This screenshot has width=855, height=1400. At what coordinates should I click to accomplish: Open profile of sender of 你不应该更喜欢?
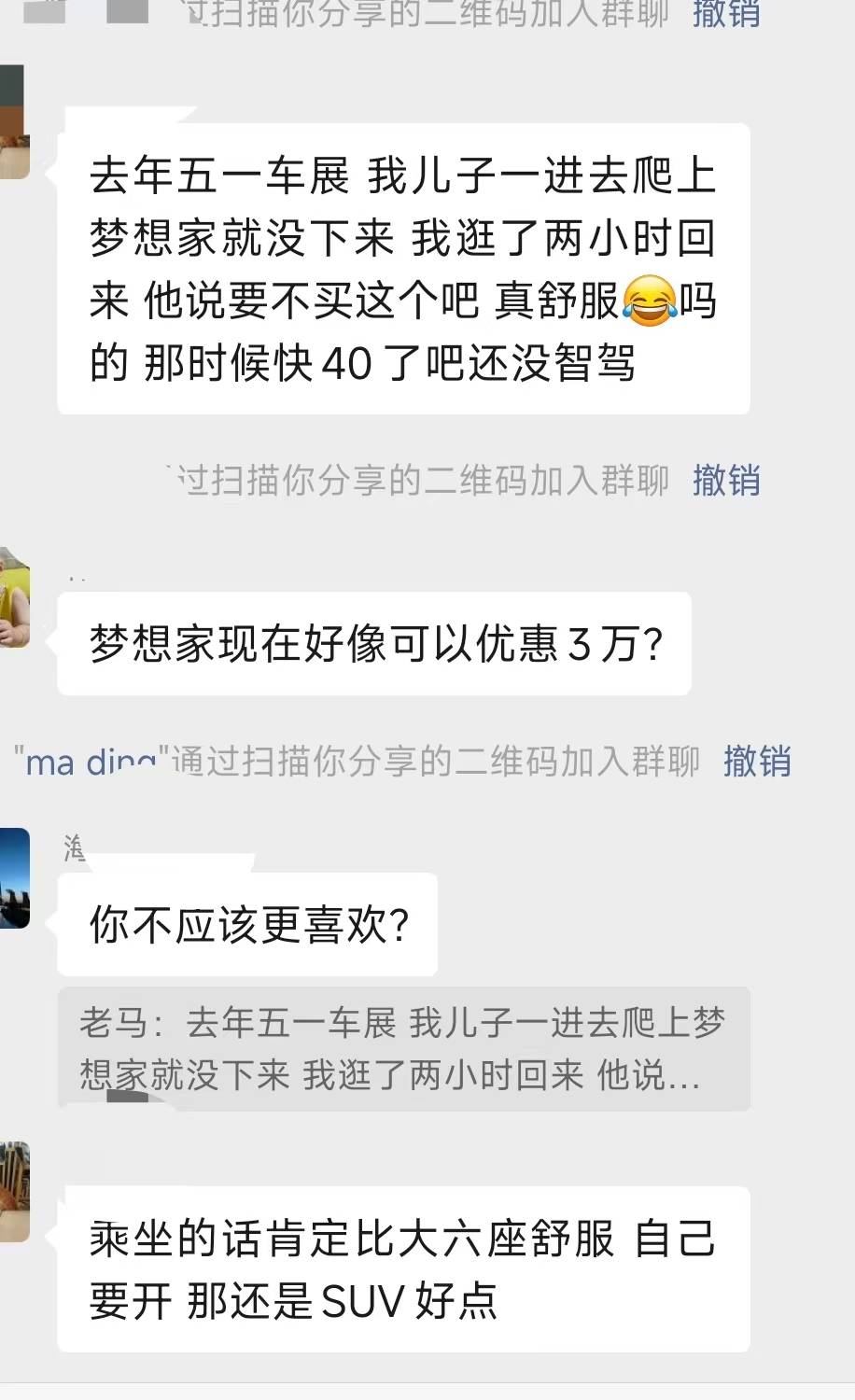tap(14, 878)
